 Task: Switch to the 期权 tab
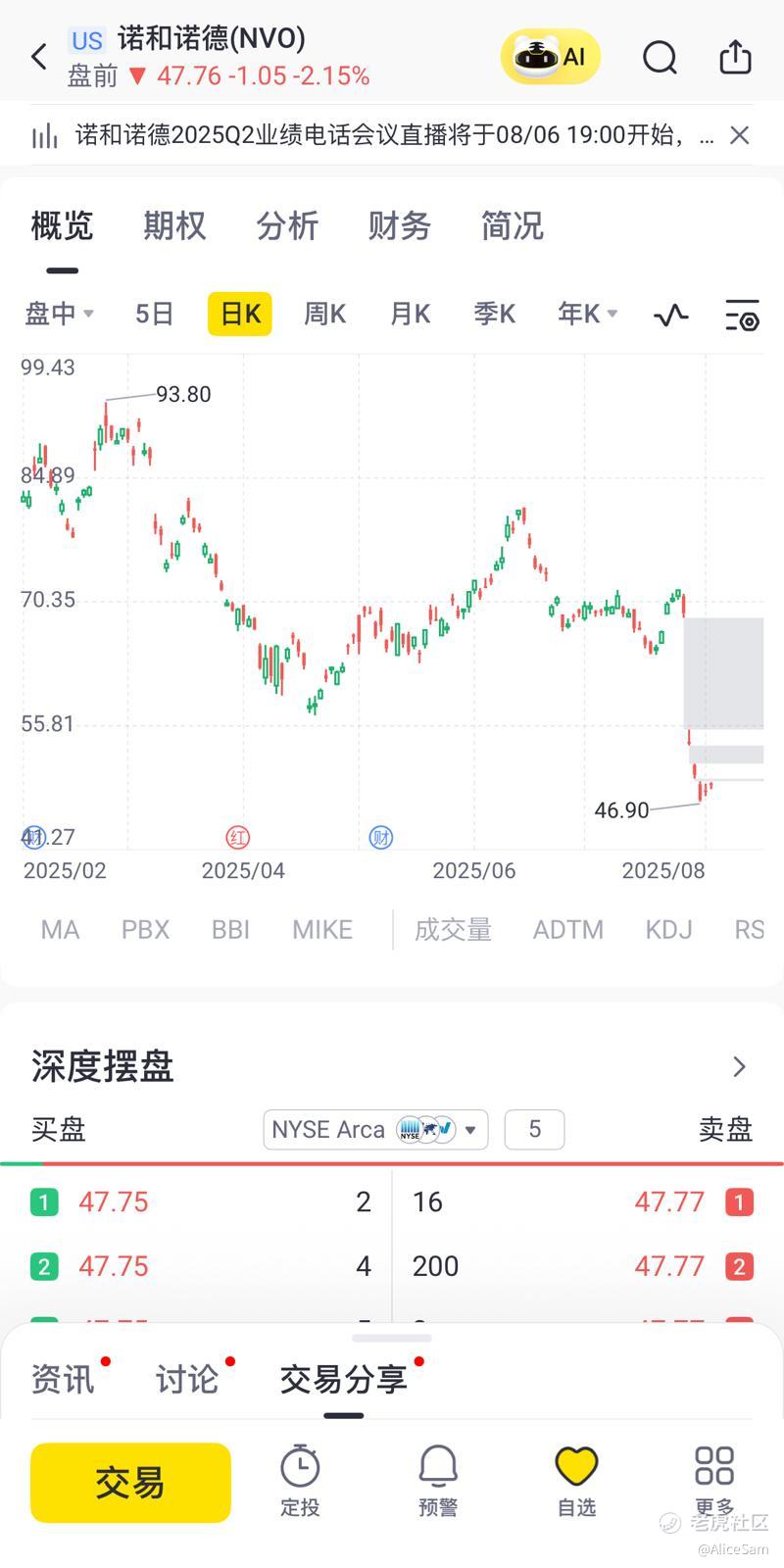174,225
